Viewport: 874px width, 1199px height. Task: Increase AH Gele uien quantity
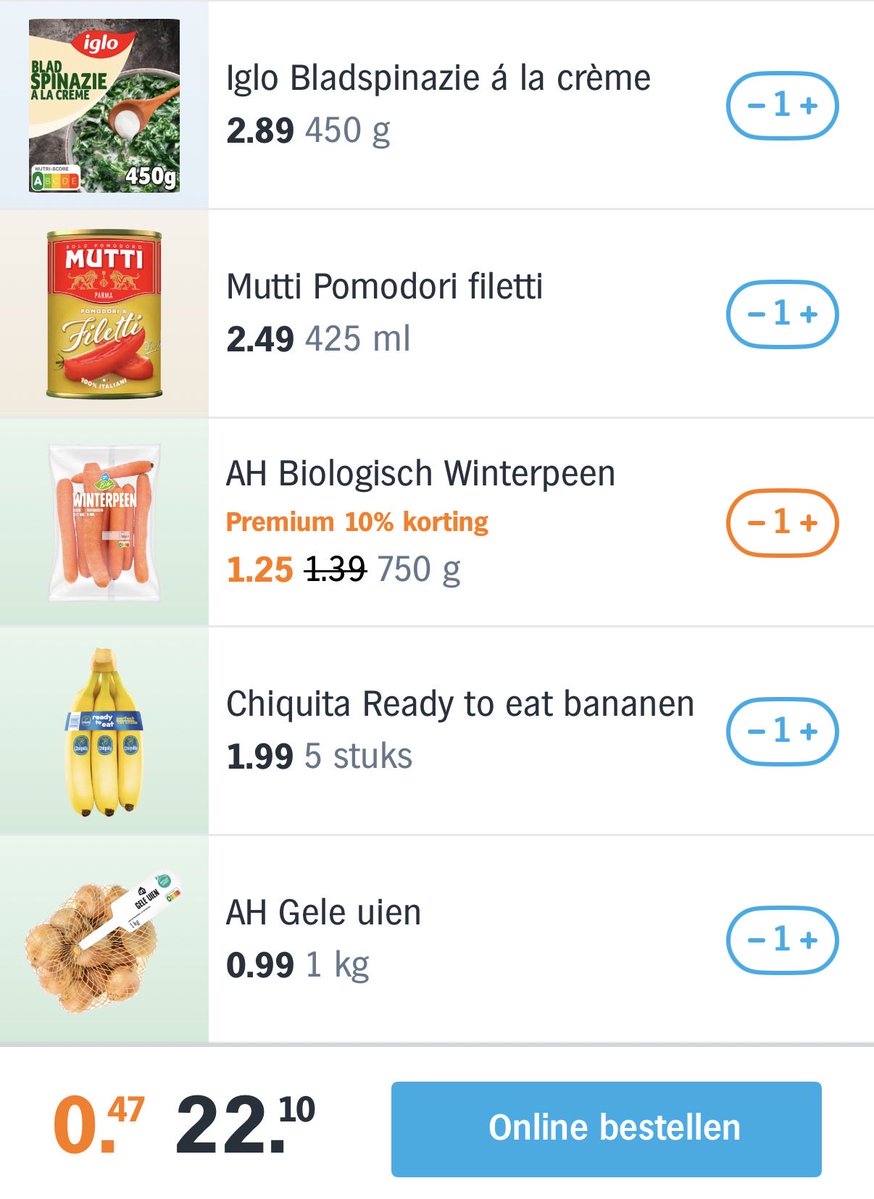tap(810, 940)
